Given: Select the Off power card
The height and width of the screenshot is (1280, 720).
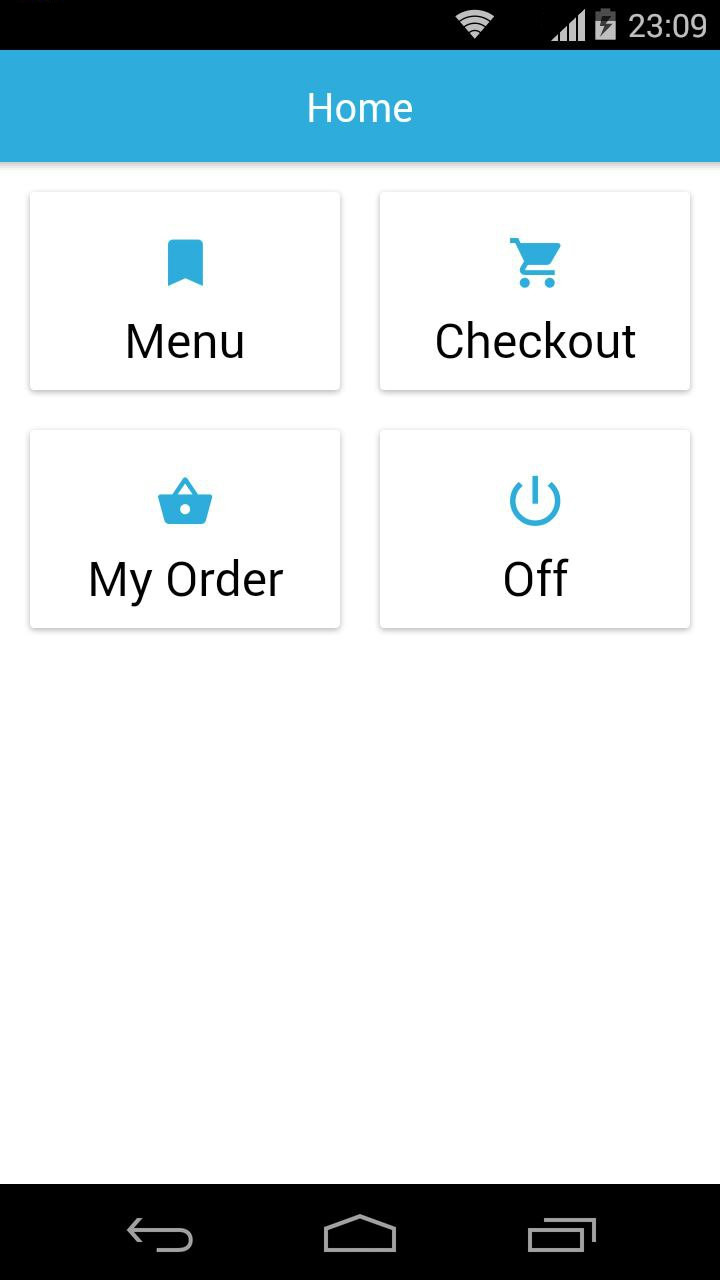Looking at the screenshot, I should (x=535, y=529).
